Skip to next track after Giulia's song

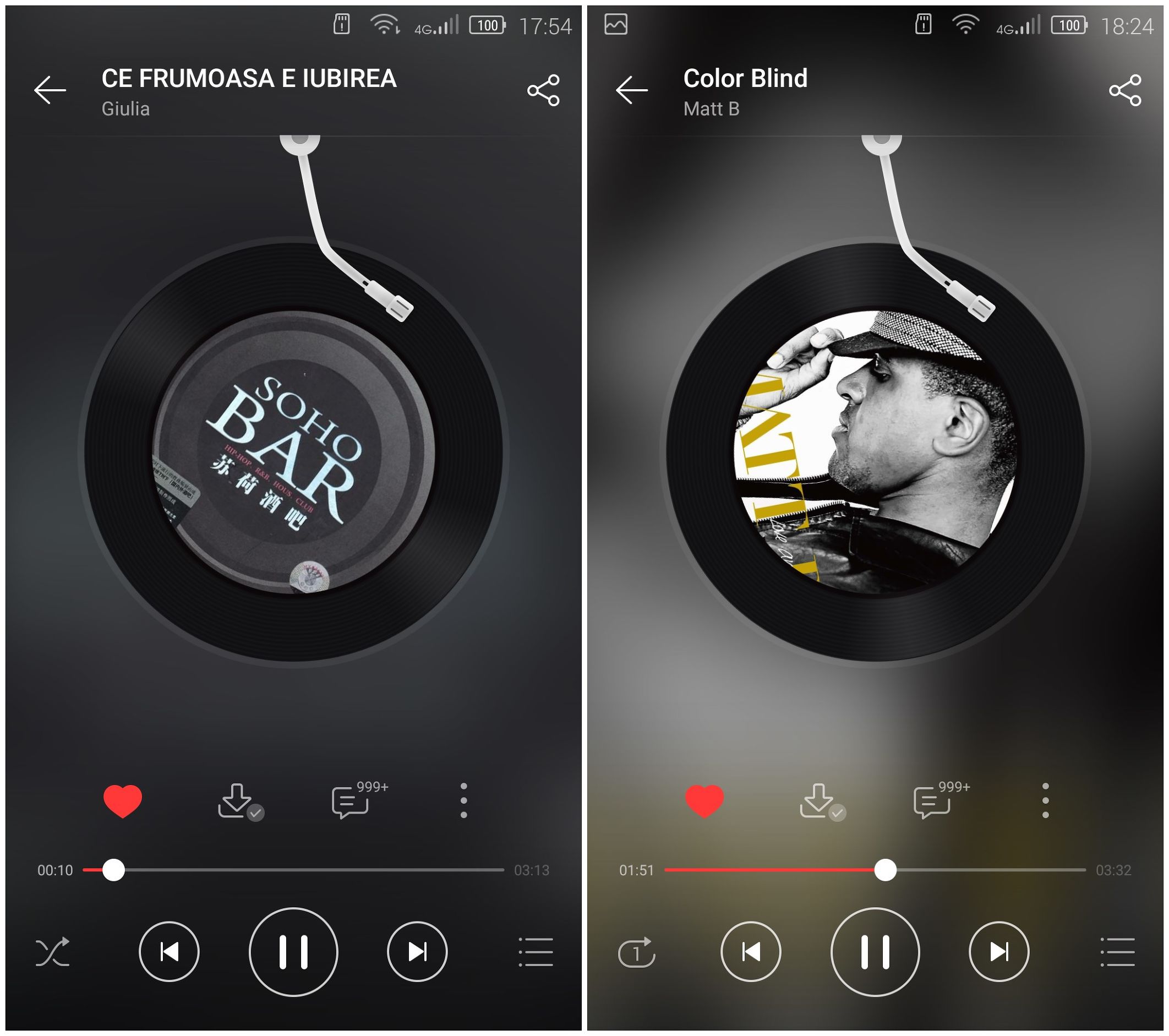tap(417, 952)
